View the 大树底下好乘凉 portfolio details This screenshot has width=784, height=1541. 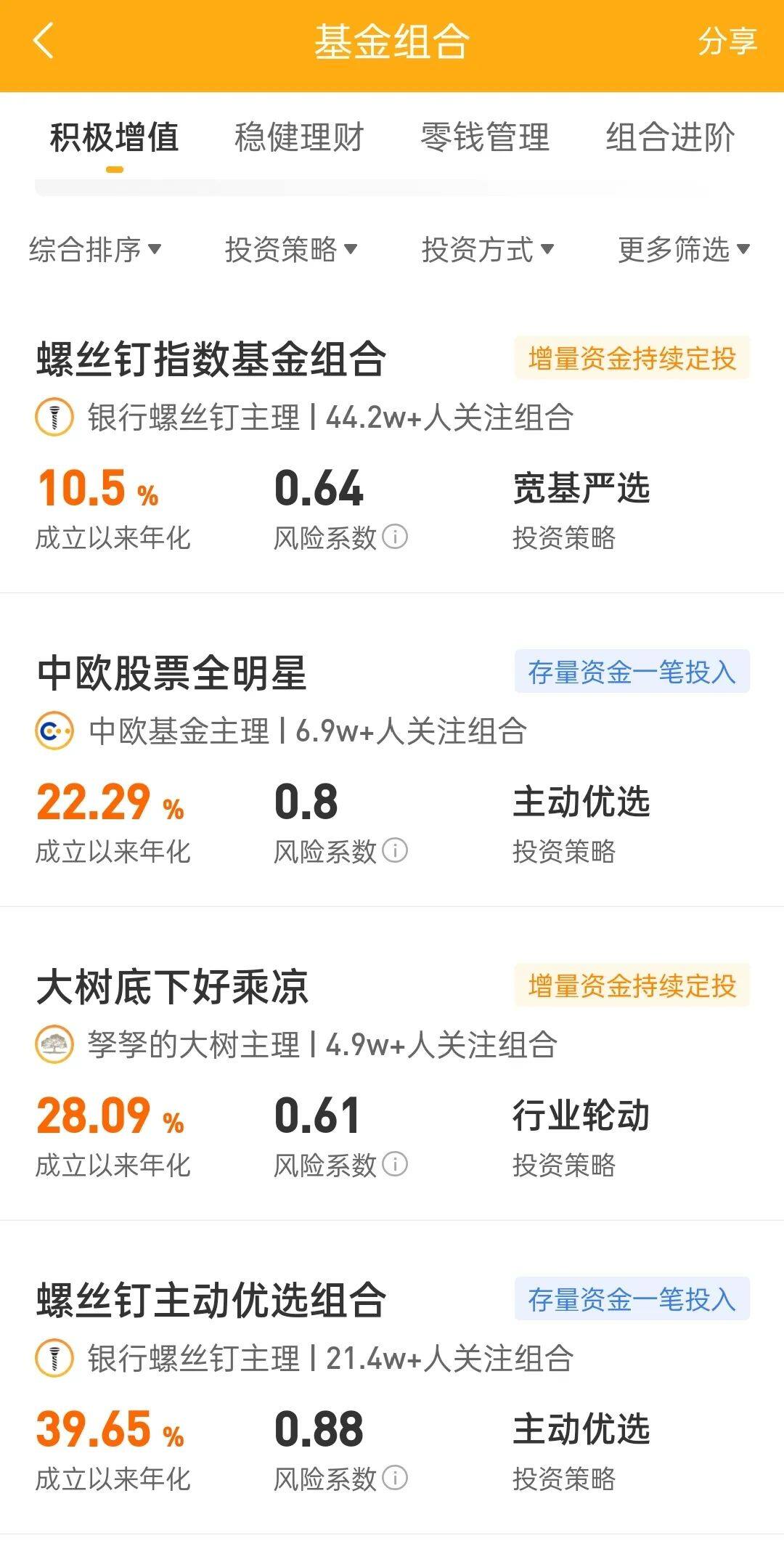[173, 987]
